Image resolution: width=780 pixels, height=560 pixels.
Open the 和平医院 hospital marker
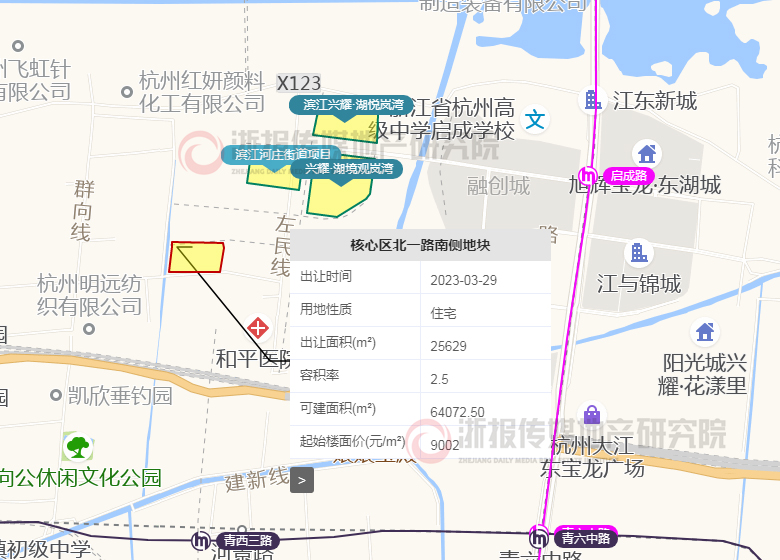pos(258,327)
